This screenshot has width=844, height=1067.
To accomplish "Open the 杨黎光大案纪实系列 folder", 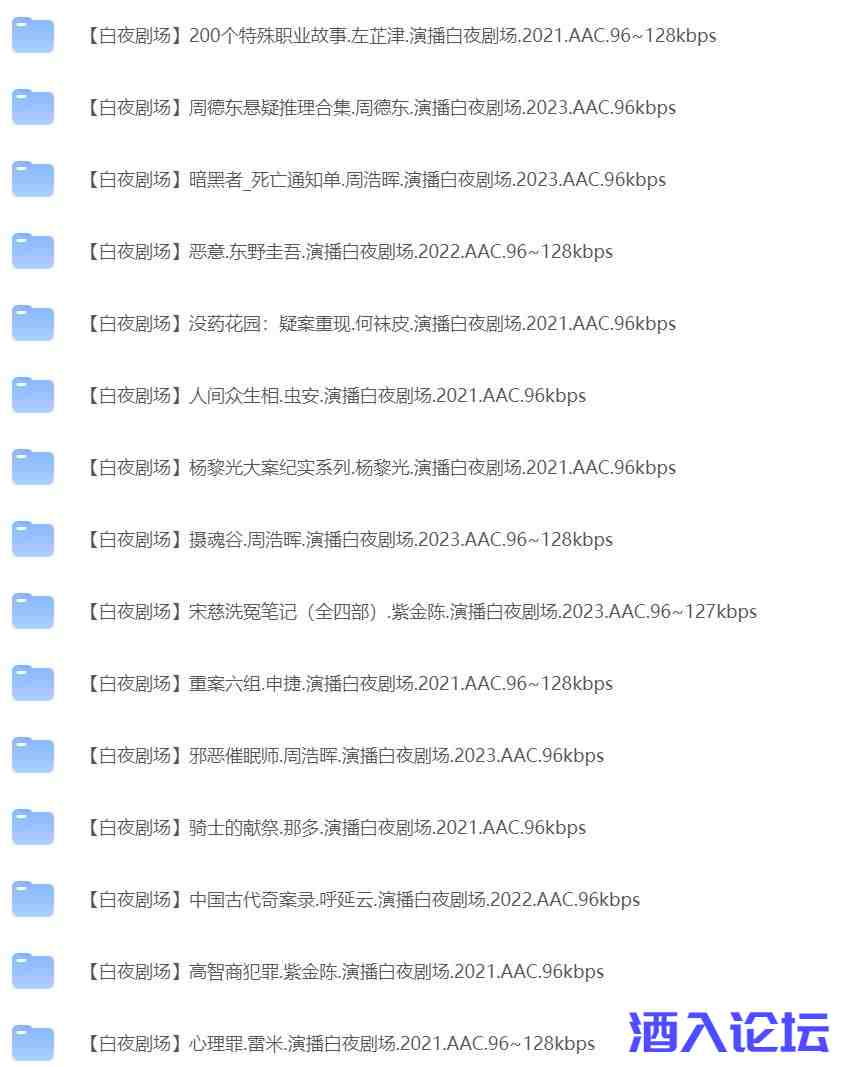I will click(380, 468).
